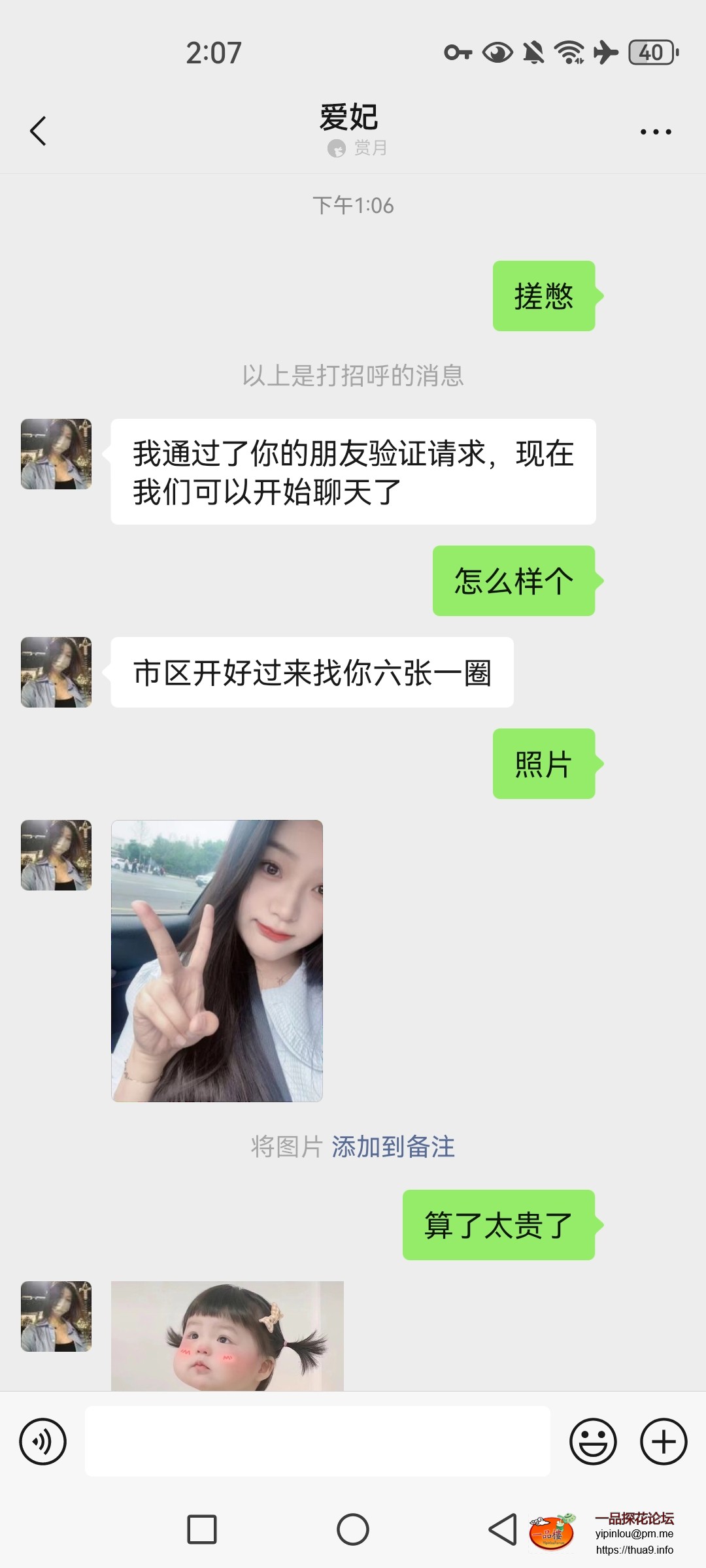View contact avatar beside 市区开好过来找你六张一圈
Image resolution: width=706 pixels, height=1568 pixels.
pos(56,672)
